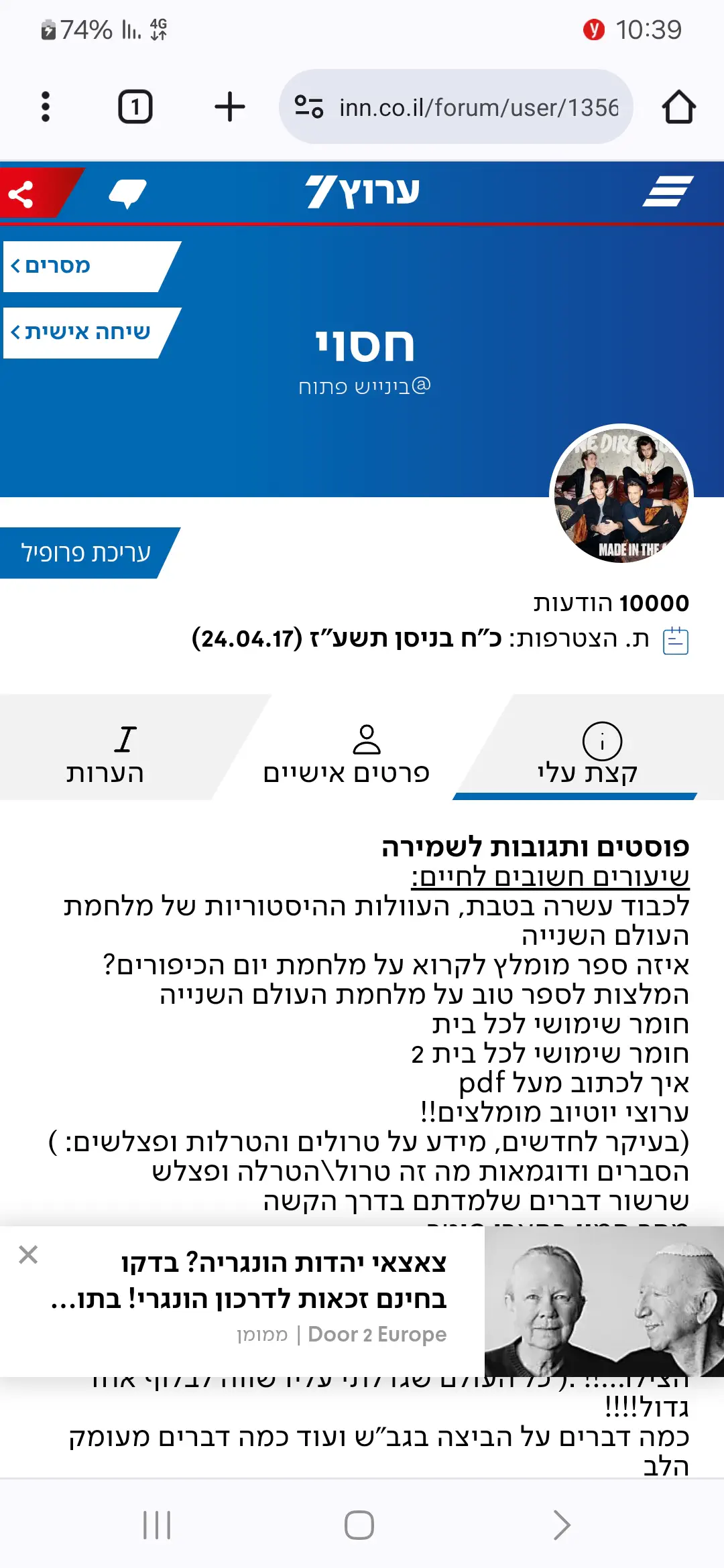Open the browser tab switcher
Image resolution: width=724 pixels, height=1568 pixels.
coord(135,107)
